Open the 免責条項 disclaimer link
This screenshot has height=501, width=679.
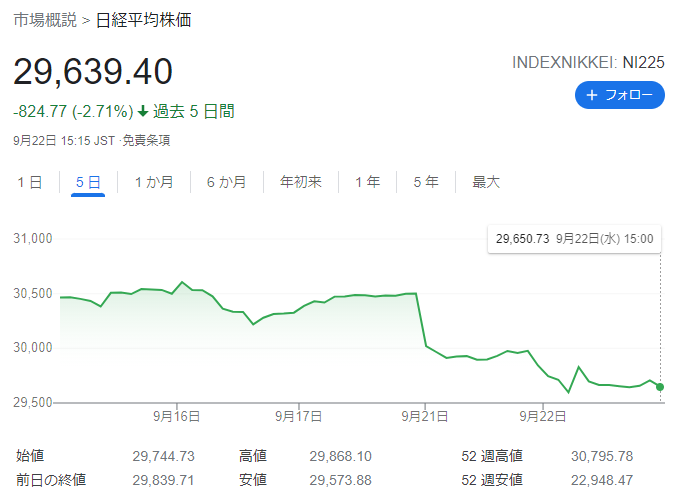tap(145, 141)
